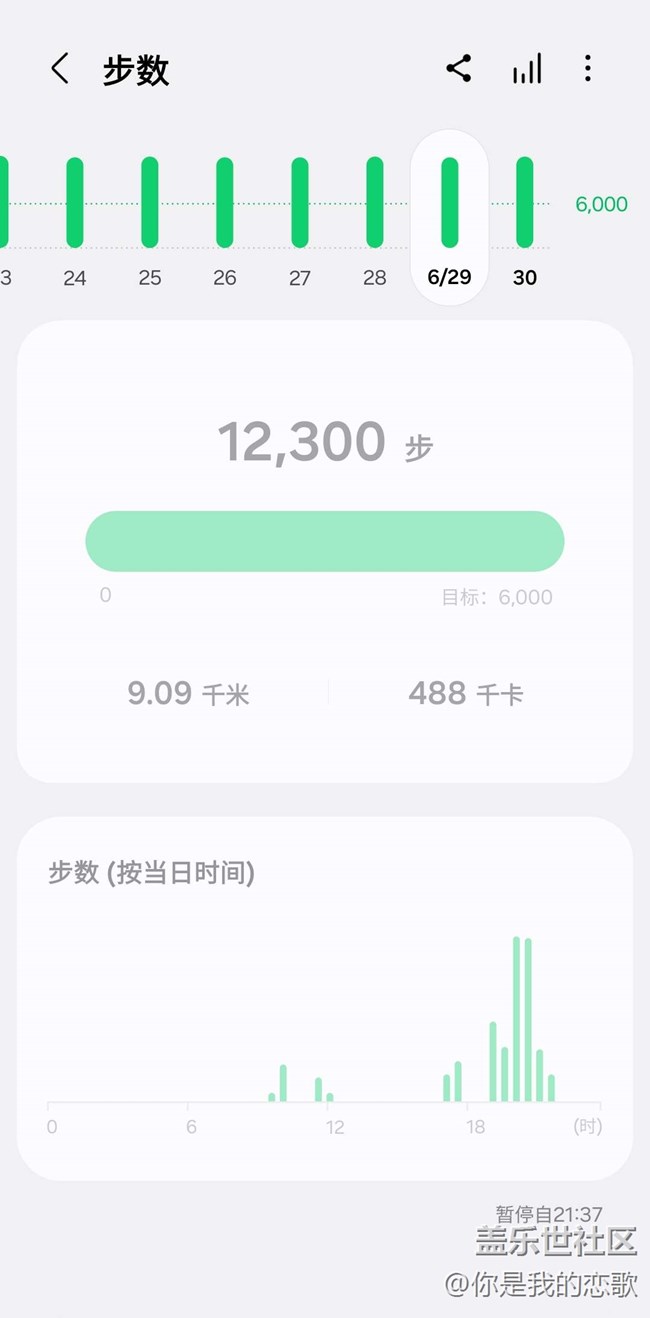The image size is (650, 1318).
Task: Open the three-dot overflow menu
Action: coord(587,69)
